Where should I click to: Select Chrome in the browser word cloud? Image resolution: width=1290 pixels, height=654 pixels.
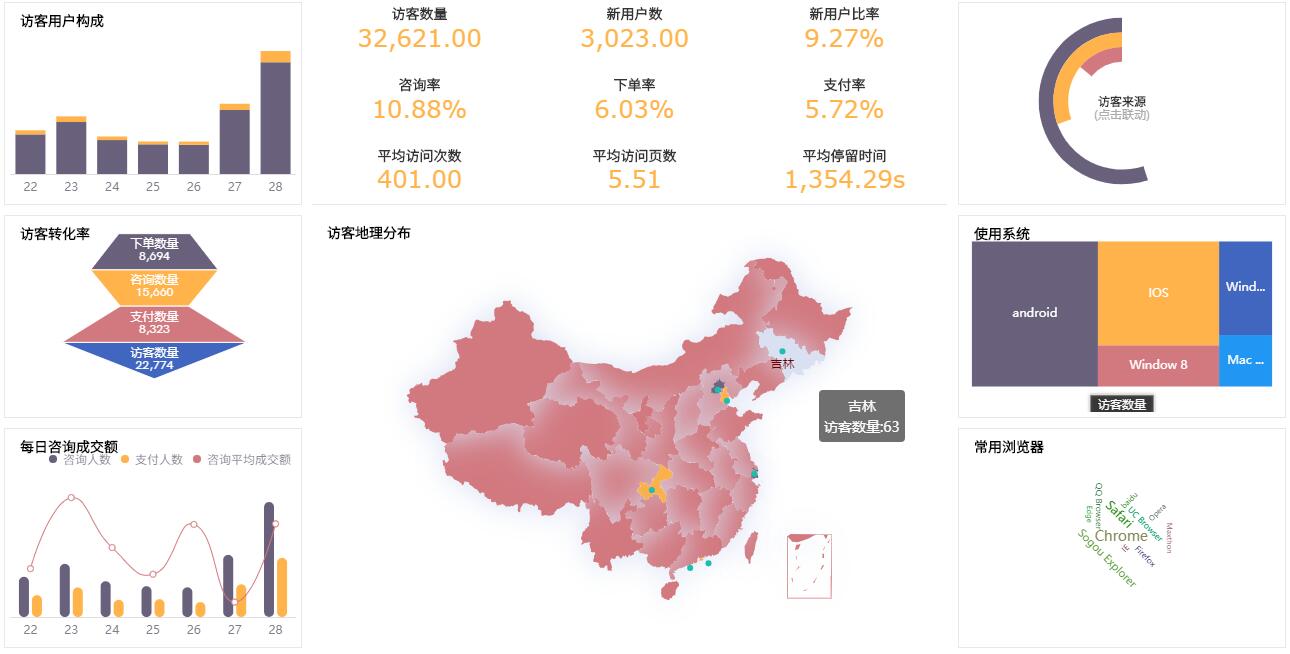click(1121, 536)
